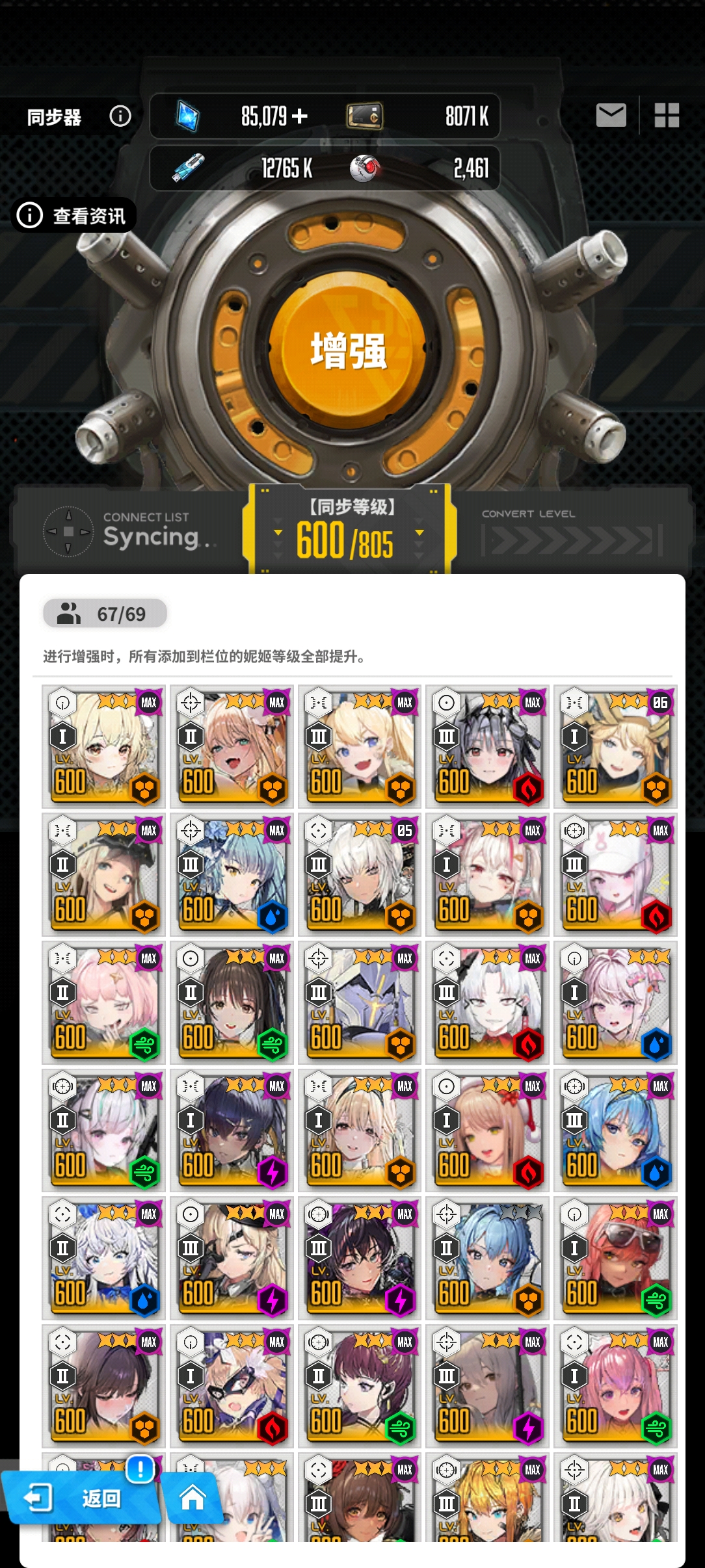Open the white-haired character card marked 05

(x=360, y=874)
